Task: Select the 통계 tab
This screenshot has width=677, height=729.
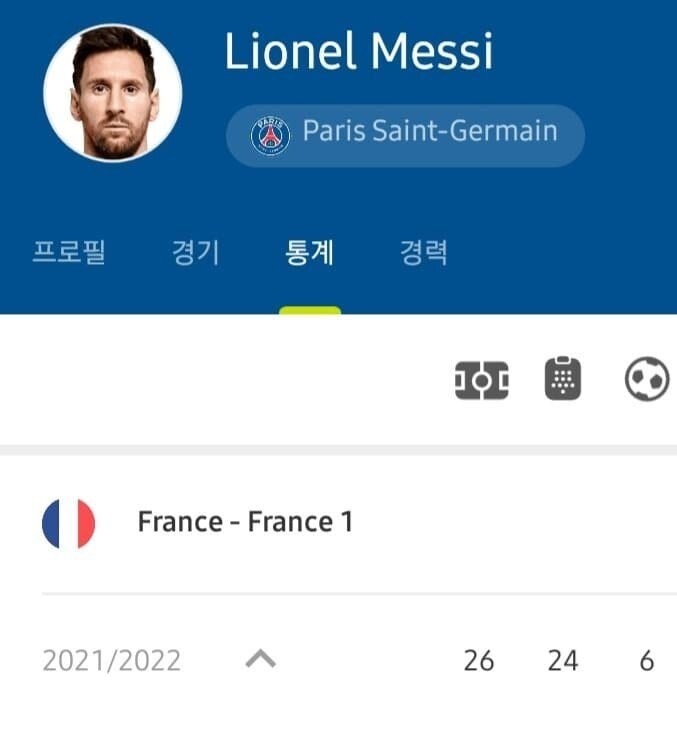Action: [309, 252]
